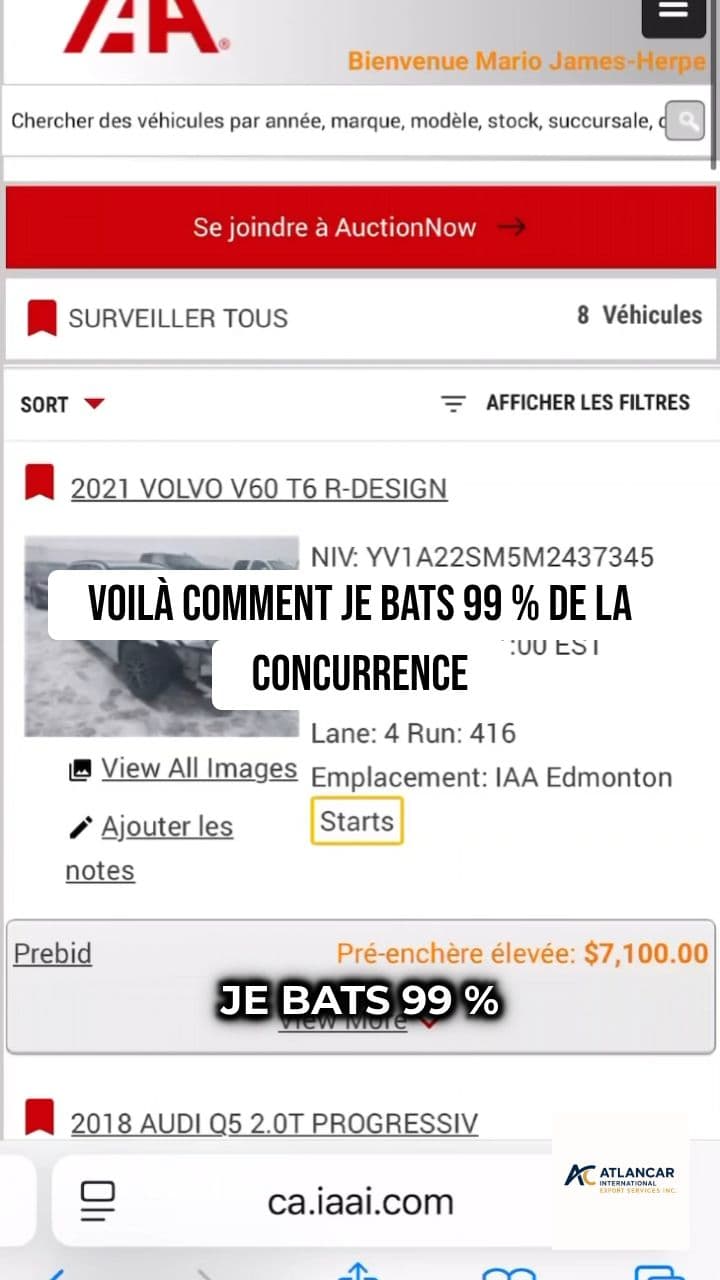Click the Starts highlighted status control

(x=356, y=820)
